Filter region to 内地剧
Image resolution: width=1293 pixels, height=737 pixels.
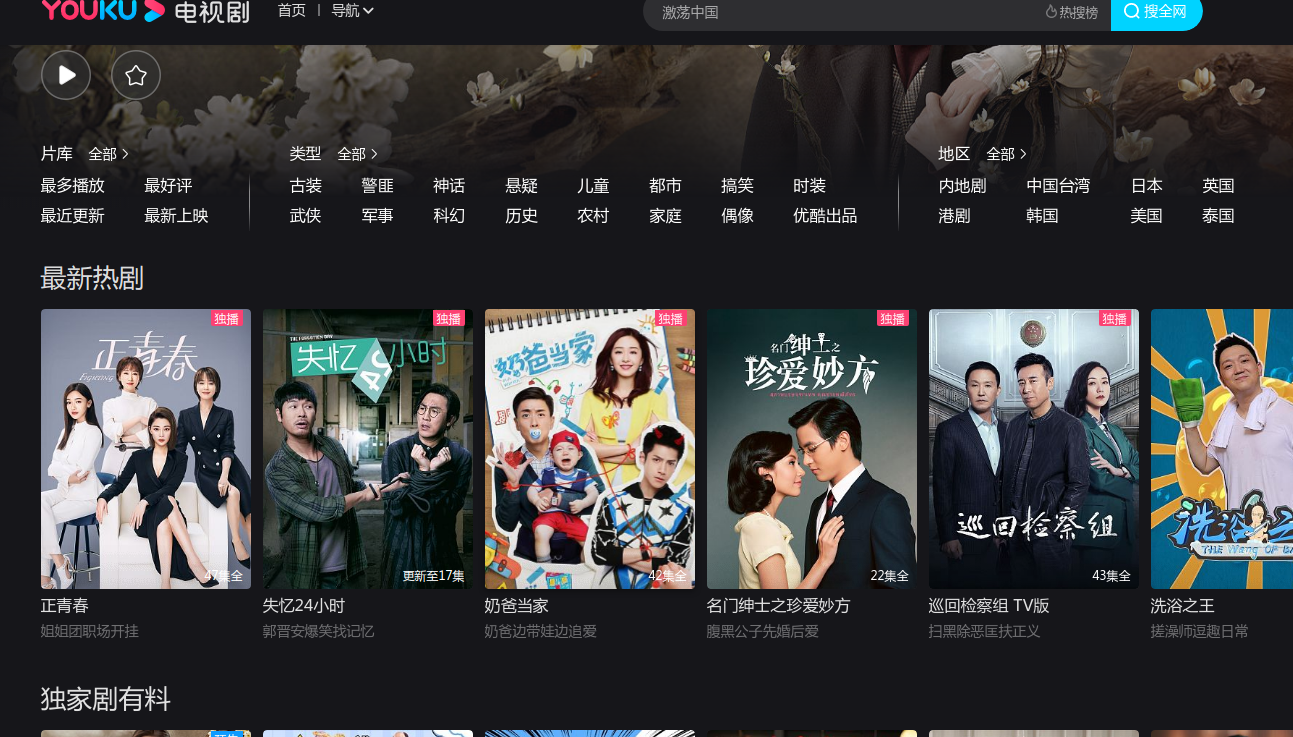click(x=962, y=186)
